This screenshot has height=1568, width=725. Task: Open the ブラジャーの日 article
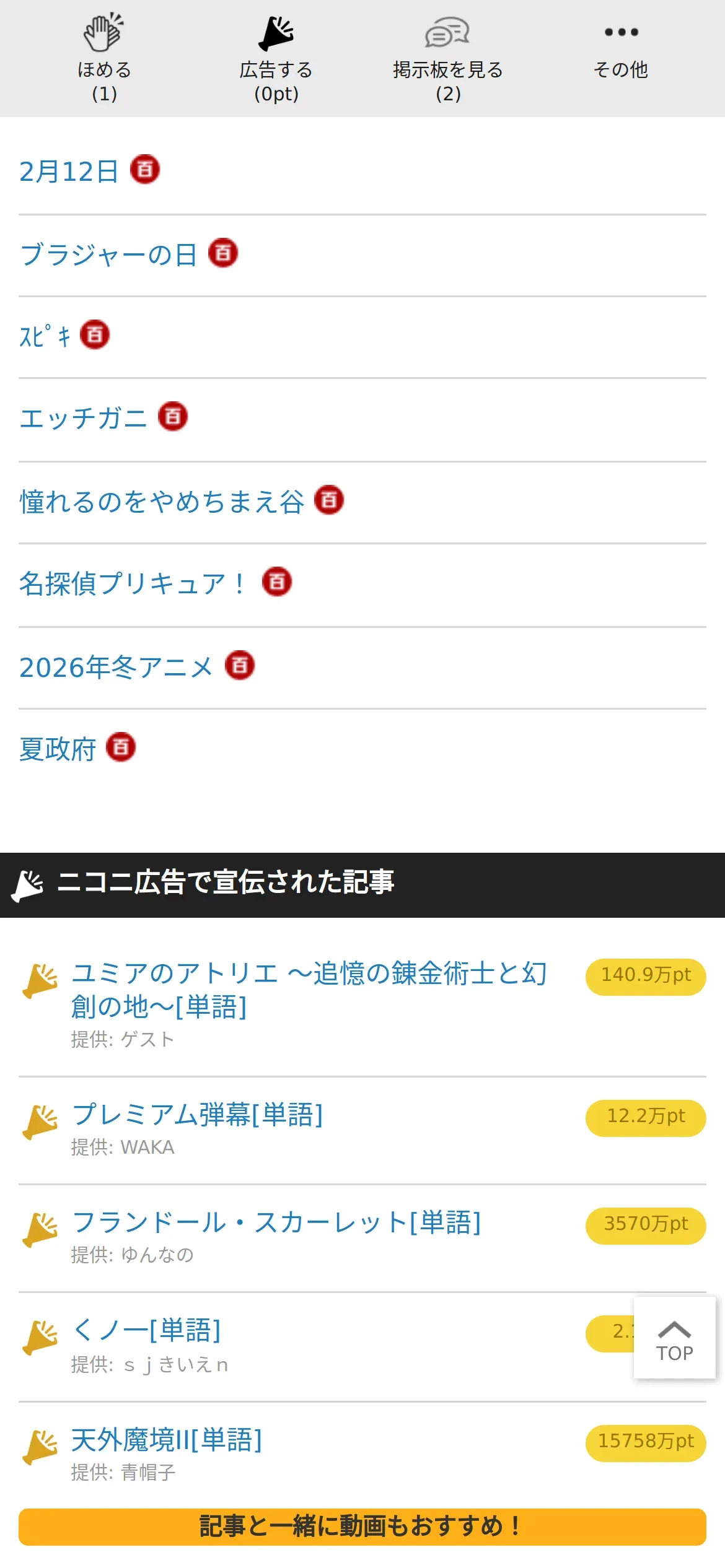tap(108, 254)
